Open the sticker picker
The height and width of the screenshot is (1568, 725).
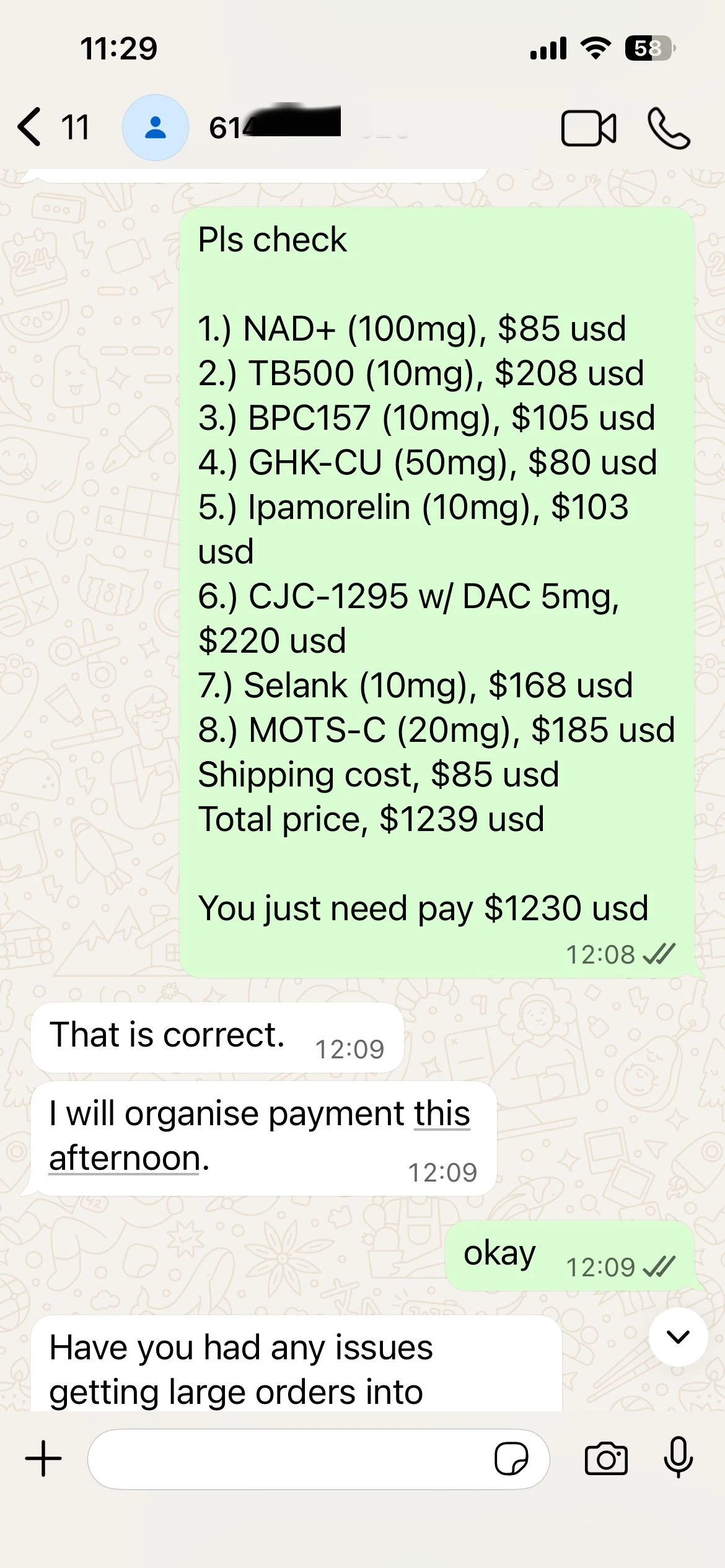pyautogui.click(x=511, y=1459)
